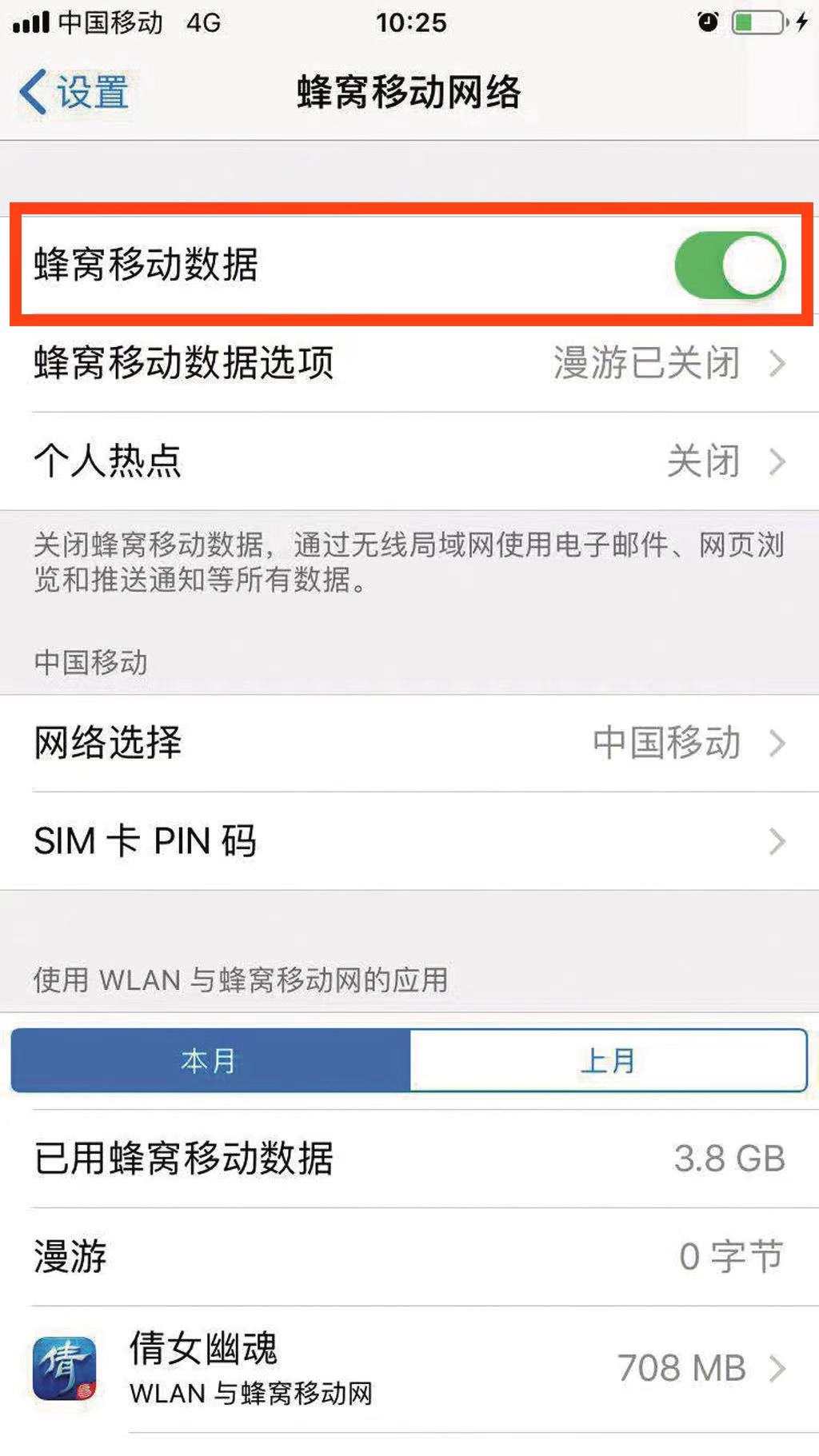Image resolution: width=819 pixels, height=1456 pixels.
Task: Go back to 设置
Action: [x=74, y=91]
